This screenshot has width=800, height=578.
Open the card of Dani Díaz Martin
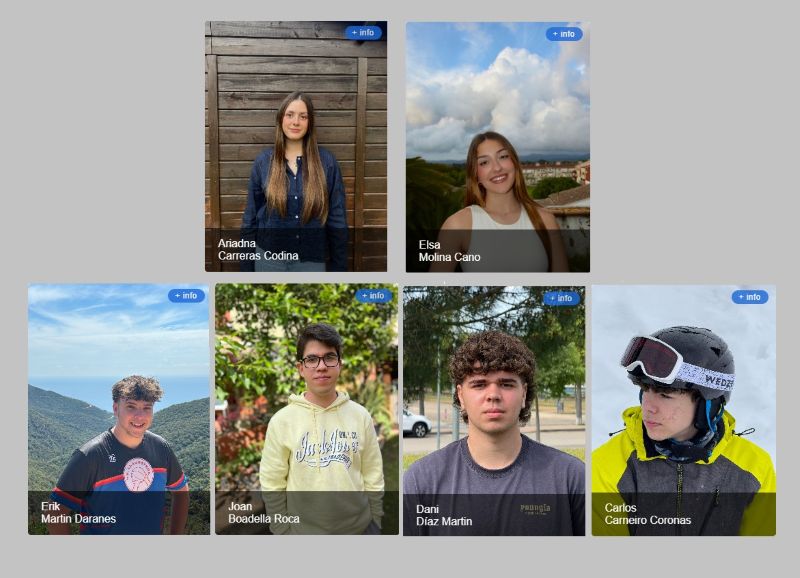(494, 410)
